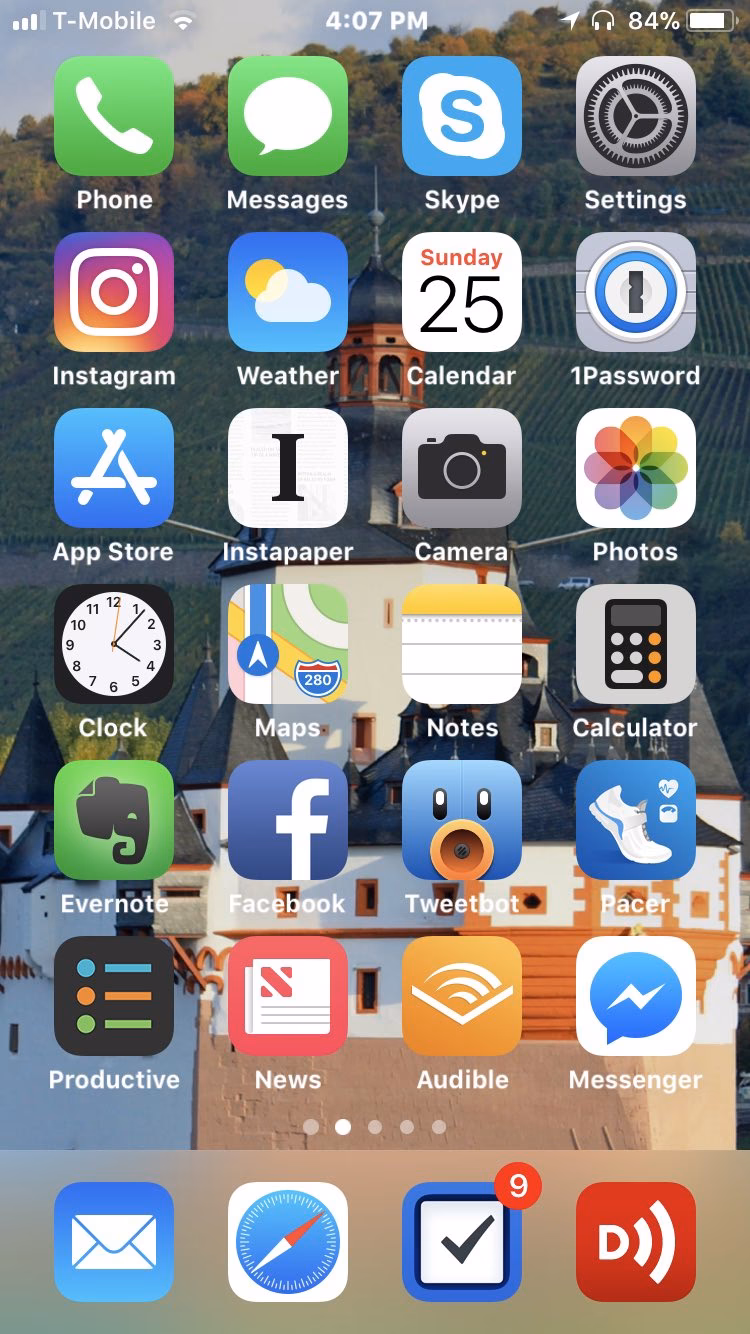Open the App Store
750x1334 pixels.
coord(113,468)
